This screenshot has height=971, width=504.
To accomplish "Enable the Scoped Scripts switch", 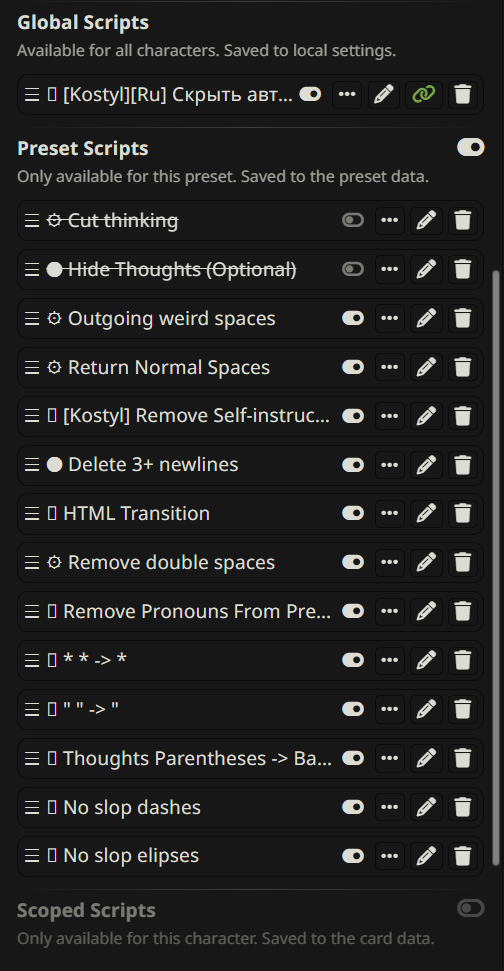I will [x=471, y=908].
